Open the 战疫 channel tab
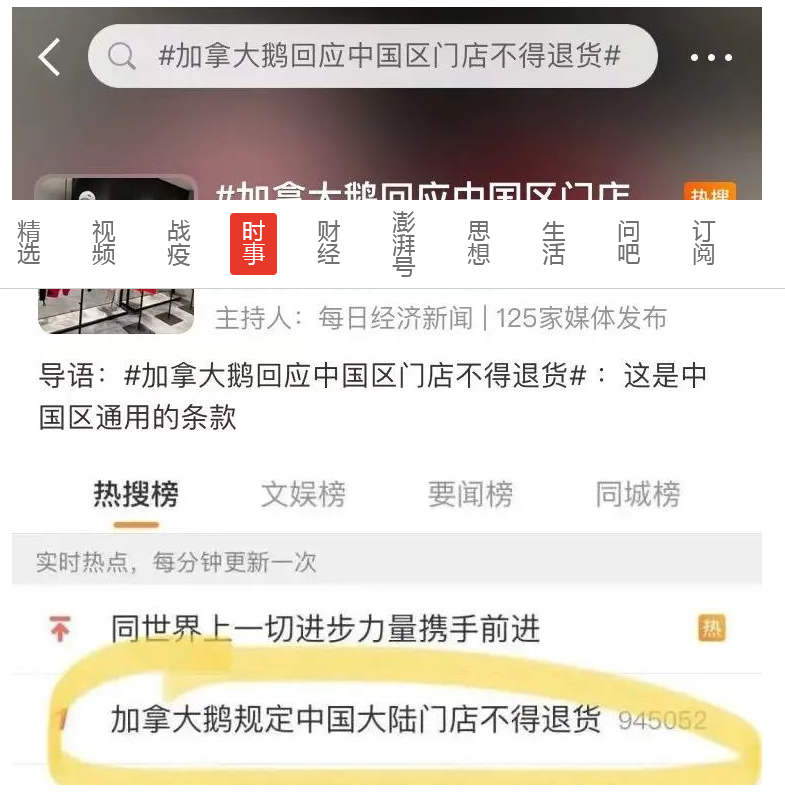 coord(179,243)
